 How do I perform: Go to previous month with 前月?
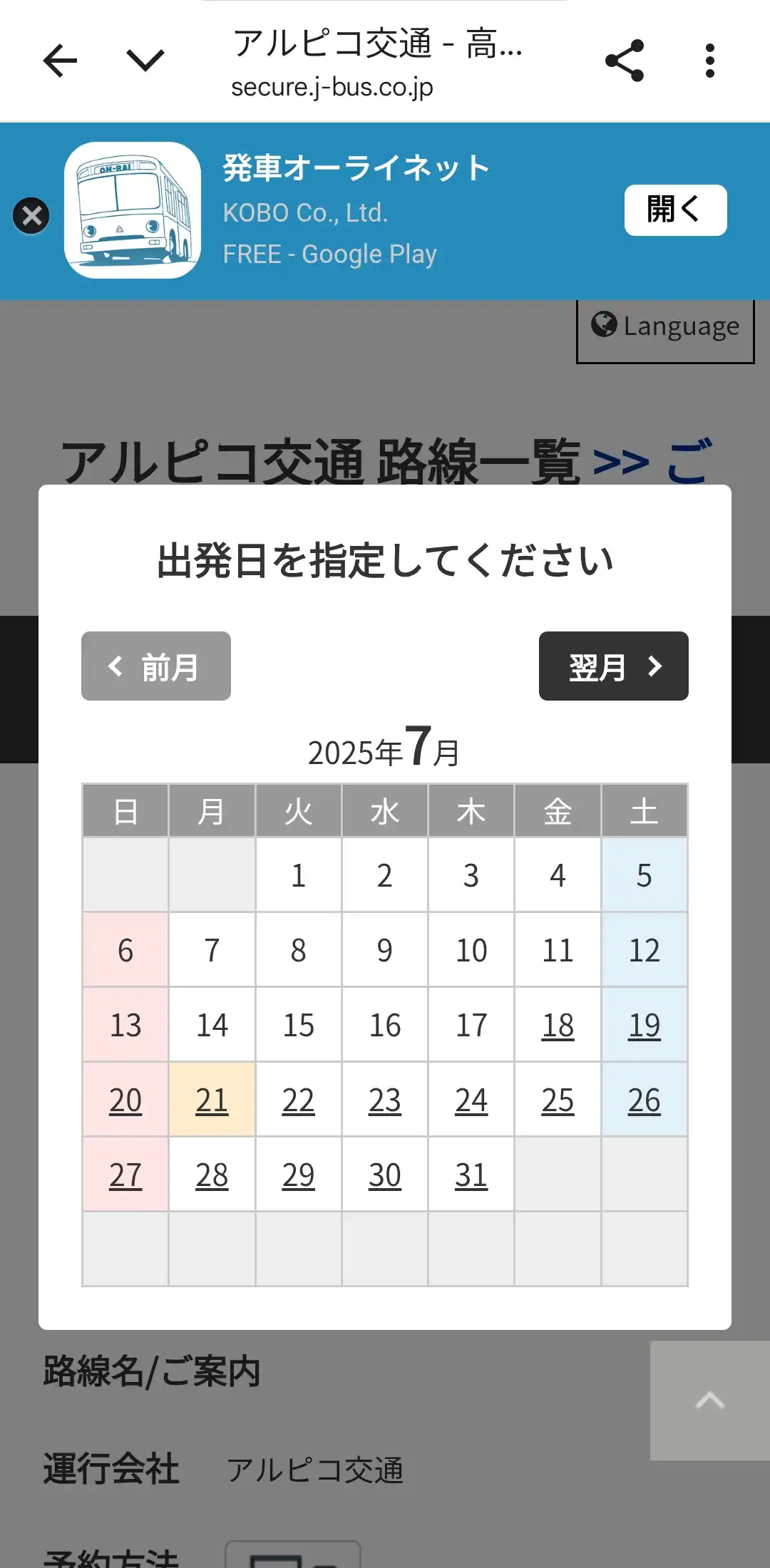click(156, 666)
